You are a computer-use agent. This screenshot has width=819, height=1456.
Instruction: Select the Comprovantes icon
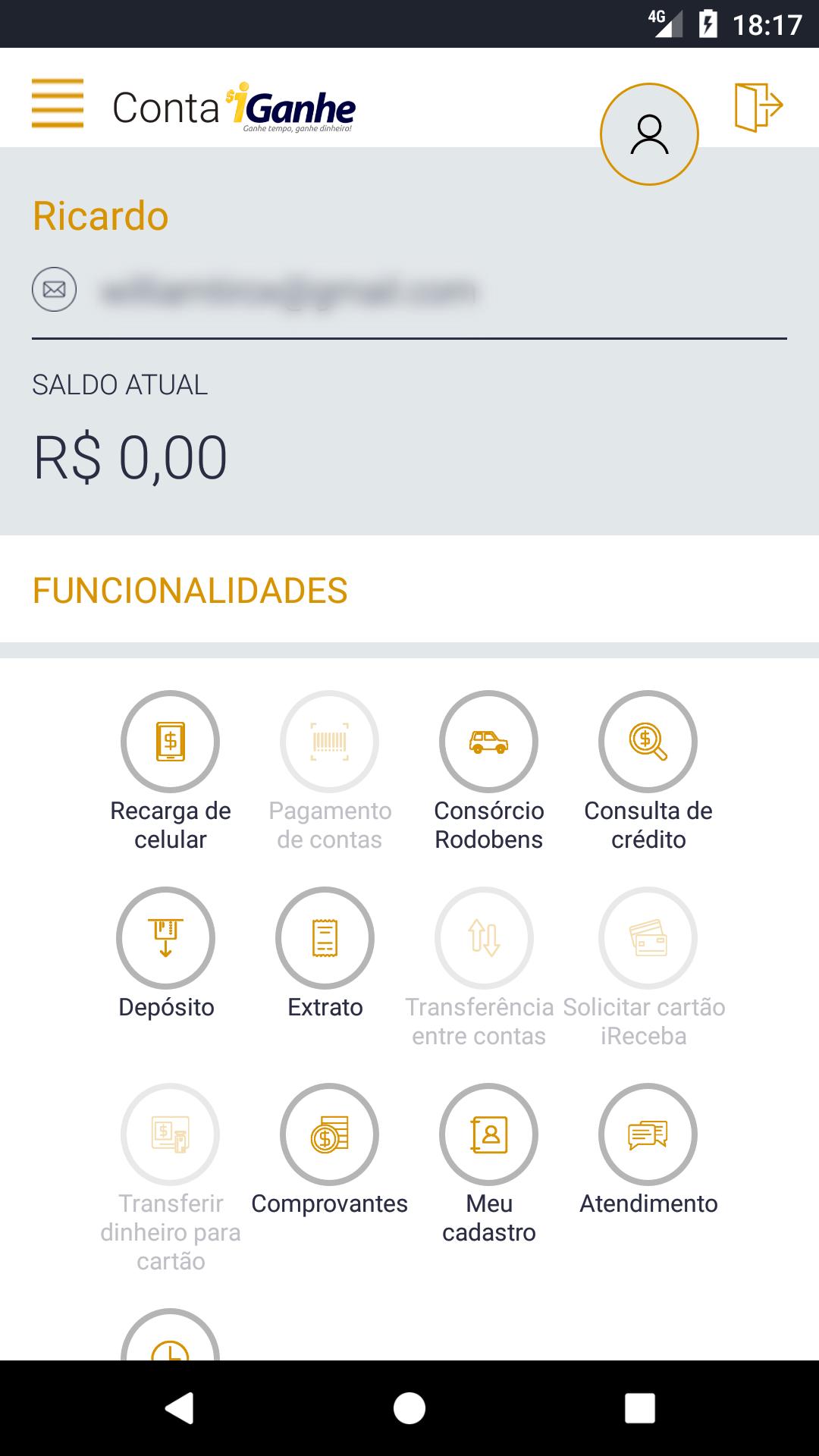click(329, 1133)
